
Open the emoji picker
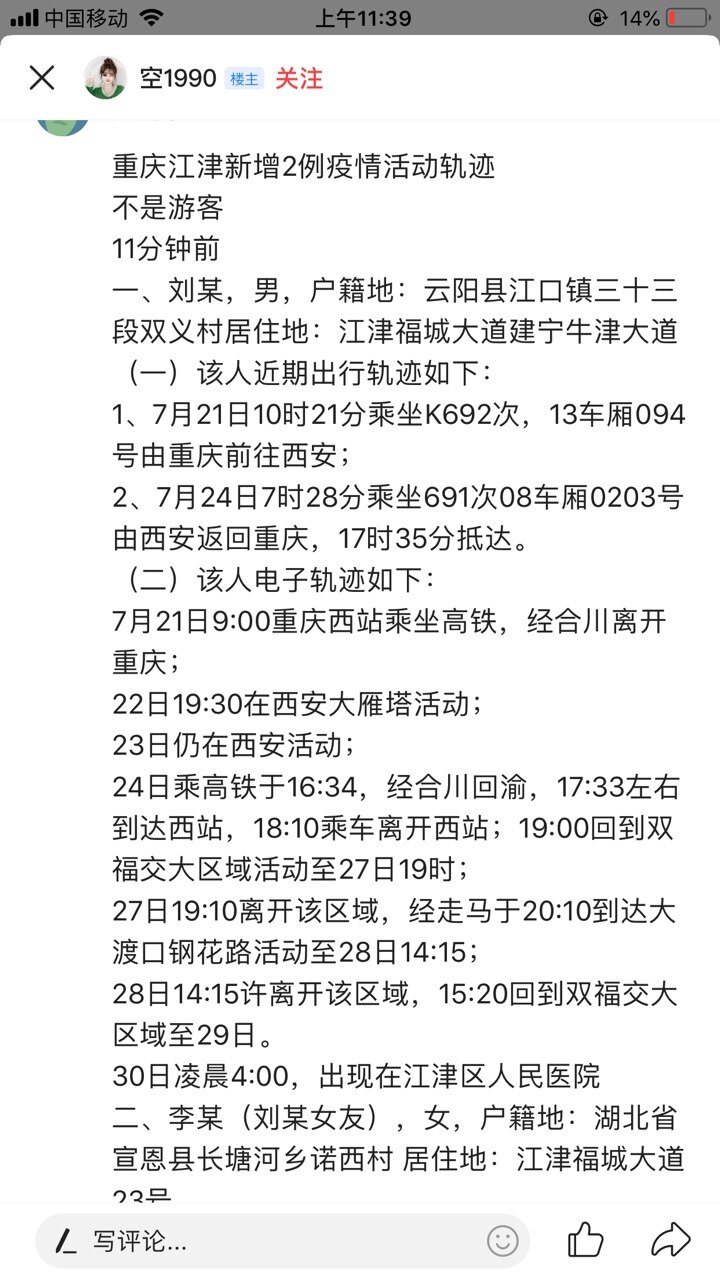pos(502,1241)
